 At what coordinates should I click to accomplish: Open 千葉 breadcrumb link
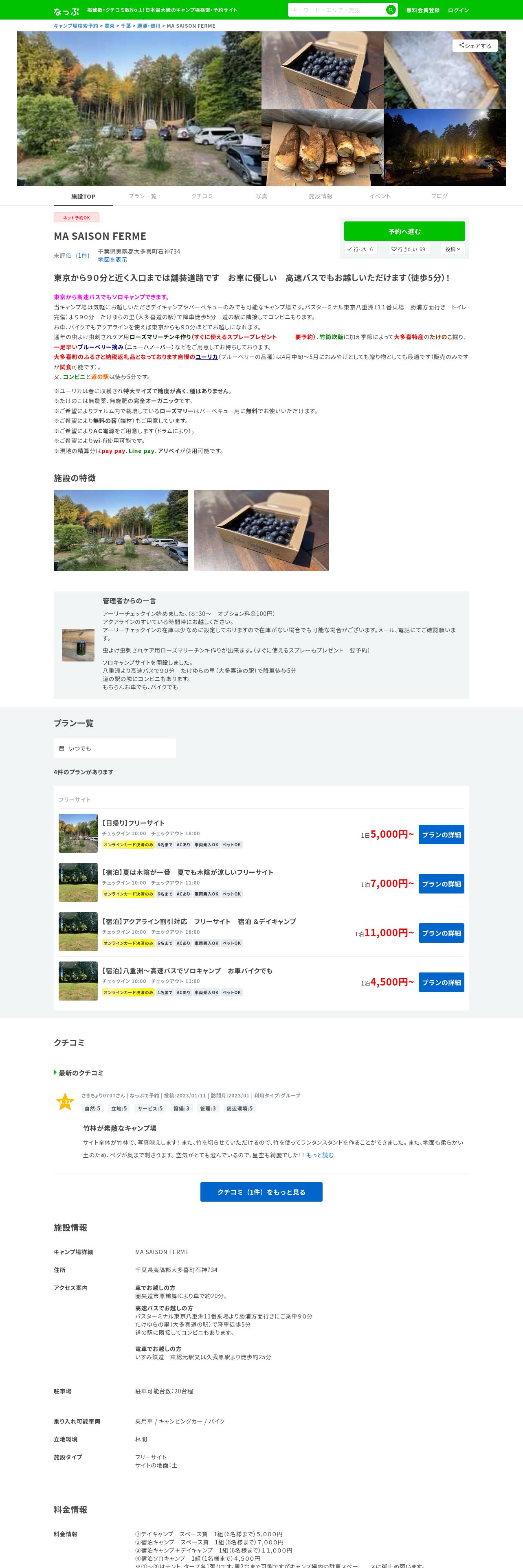pos(125,26)
